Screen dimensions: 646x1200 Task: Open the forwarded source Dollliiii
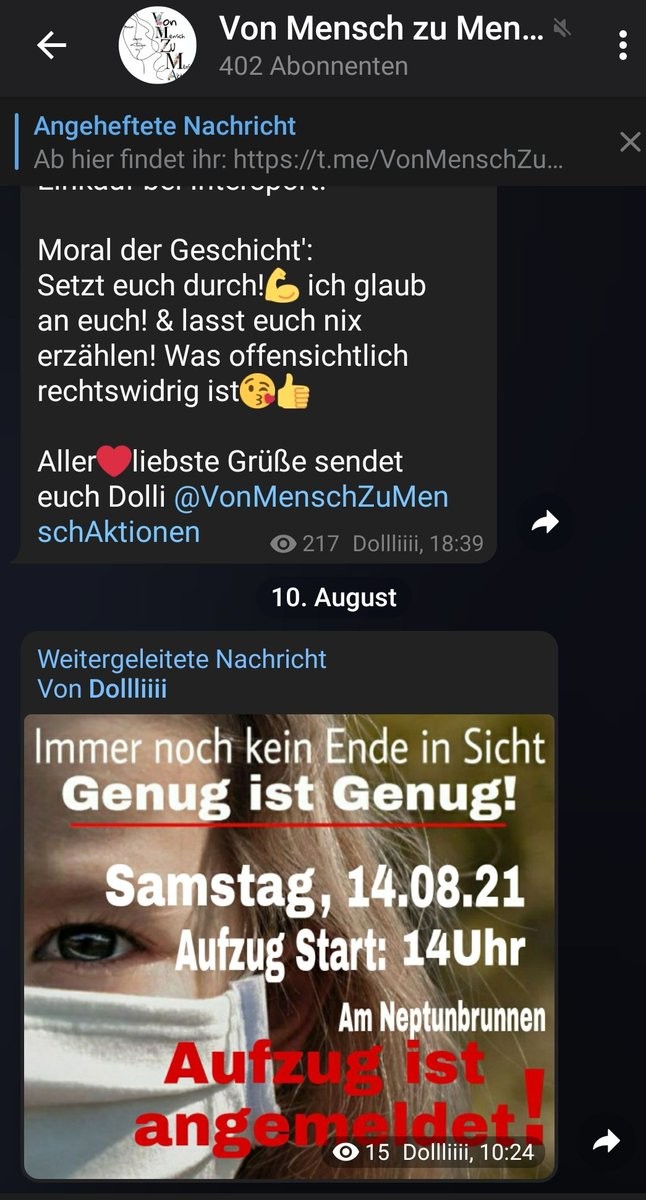(128, 688)
